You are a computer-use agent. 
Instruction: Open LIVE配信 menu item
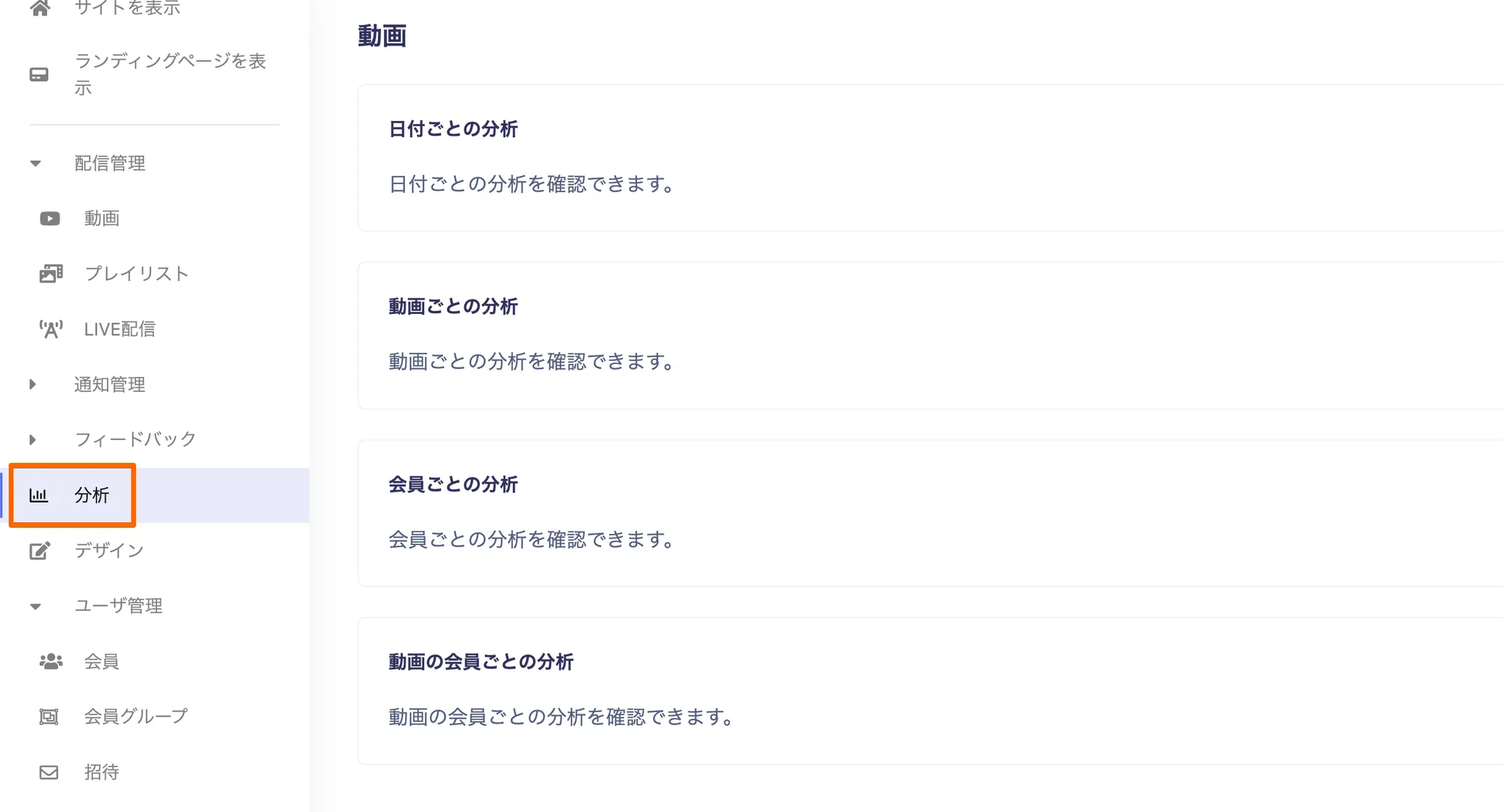coord(120,329)
